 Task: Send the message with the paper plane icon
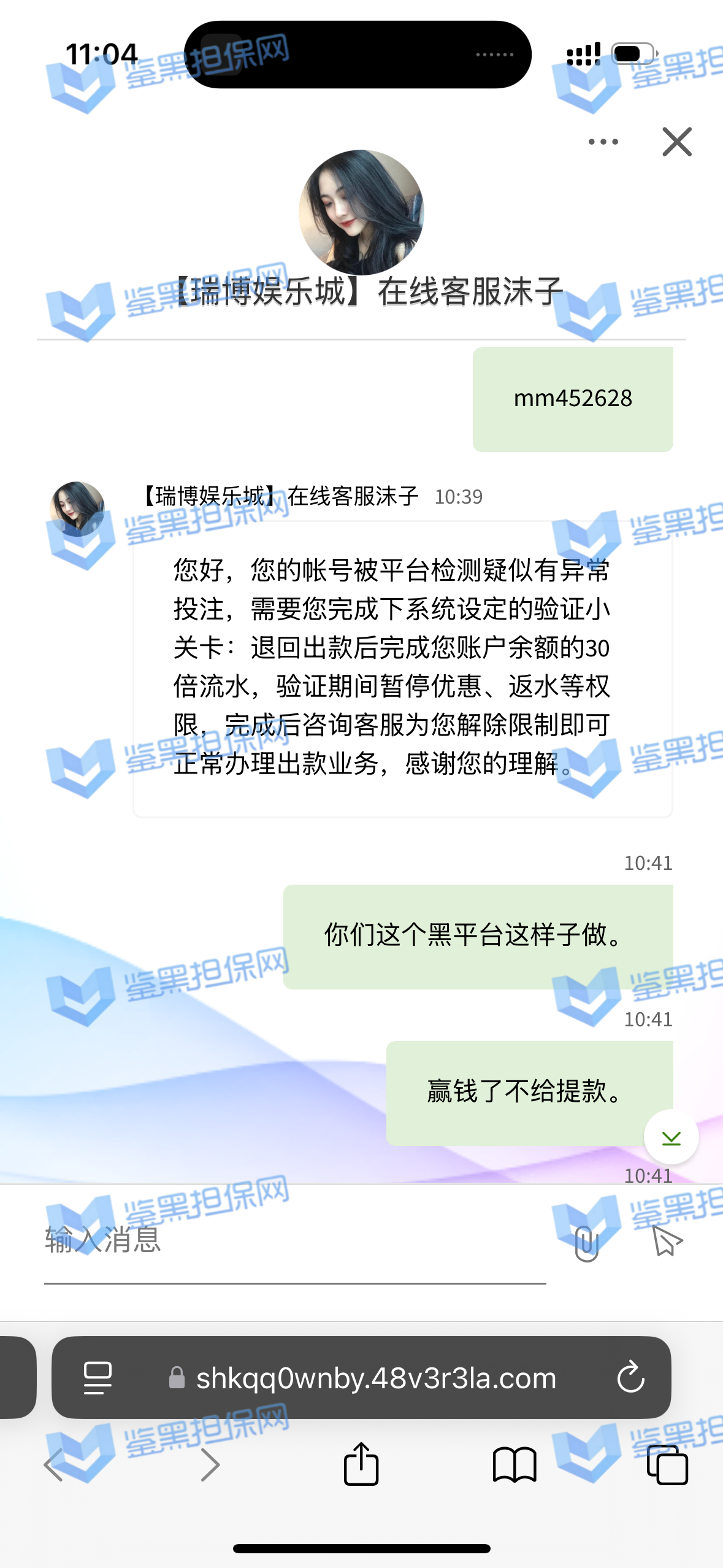point(667,1242)
